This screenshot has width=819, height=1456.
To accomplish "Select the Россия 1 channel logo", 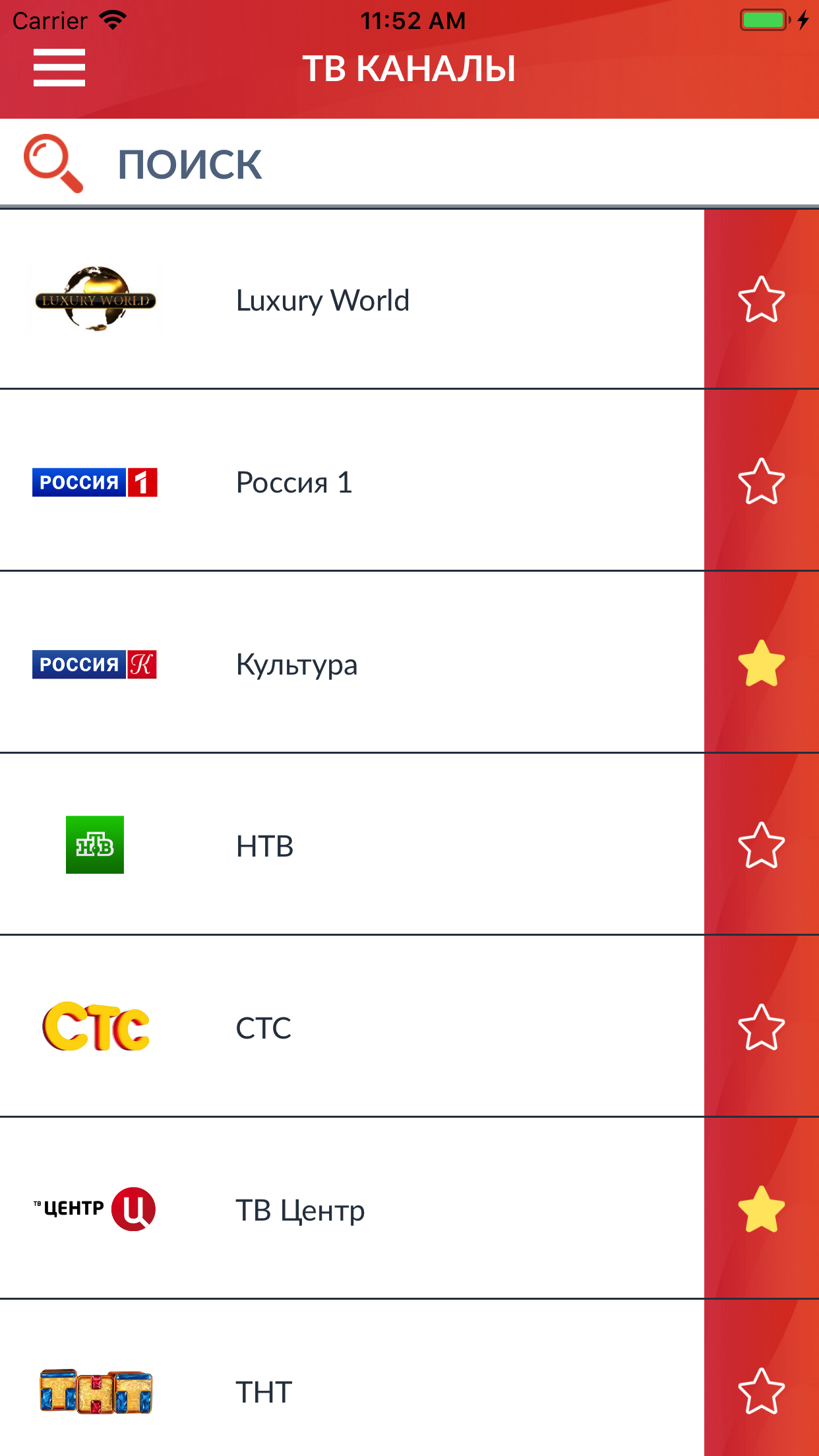I will point(94,483).
